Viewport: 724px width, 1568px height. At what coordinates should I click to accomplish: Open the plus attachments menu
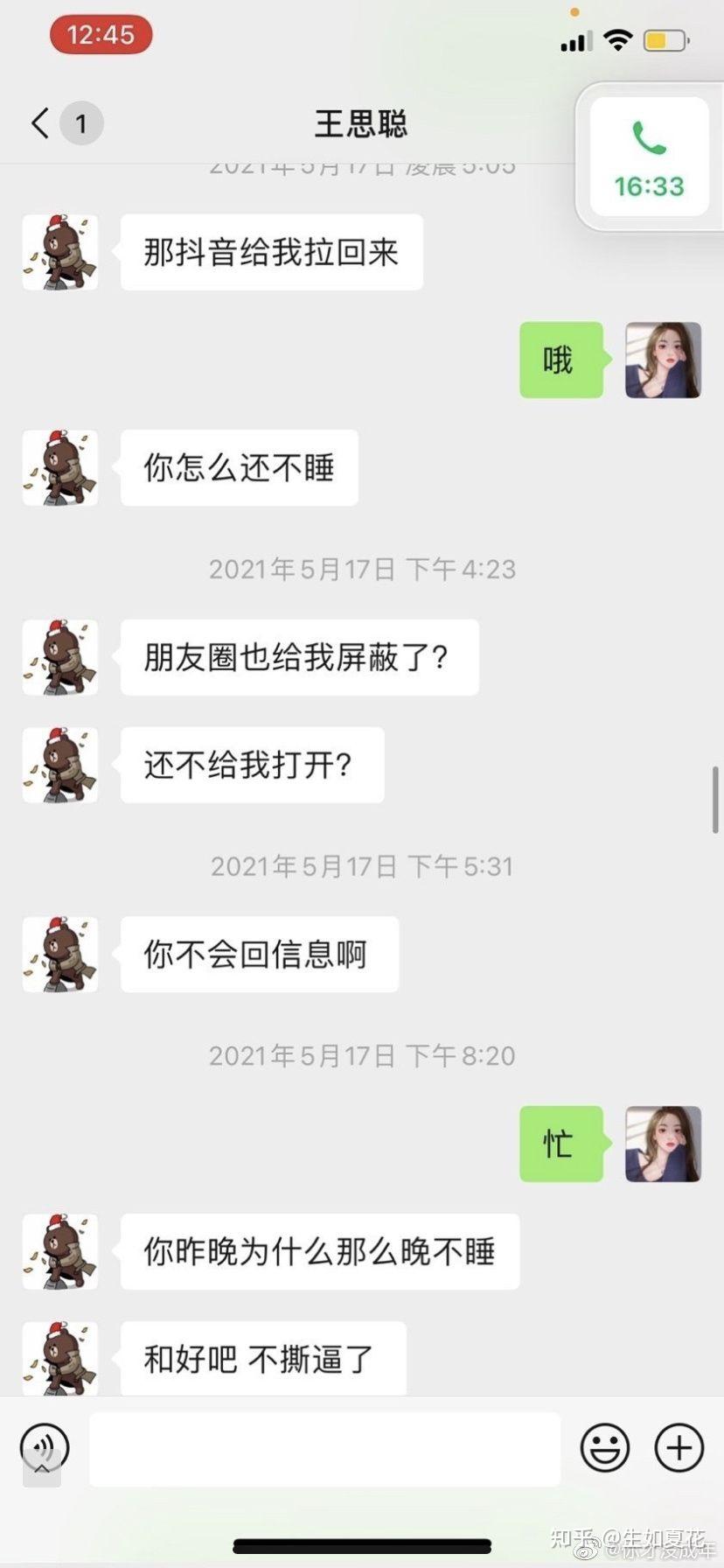point(679,1447)
